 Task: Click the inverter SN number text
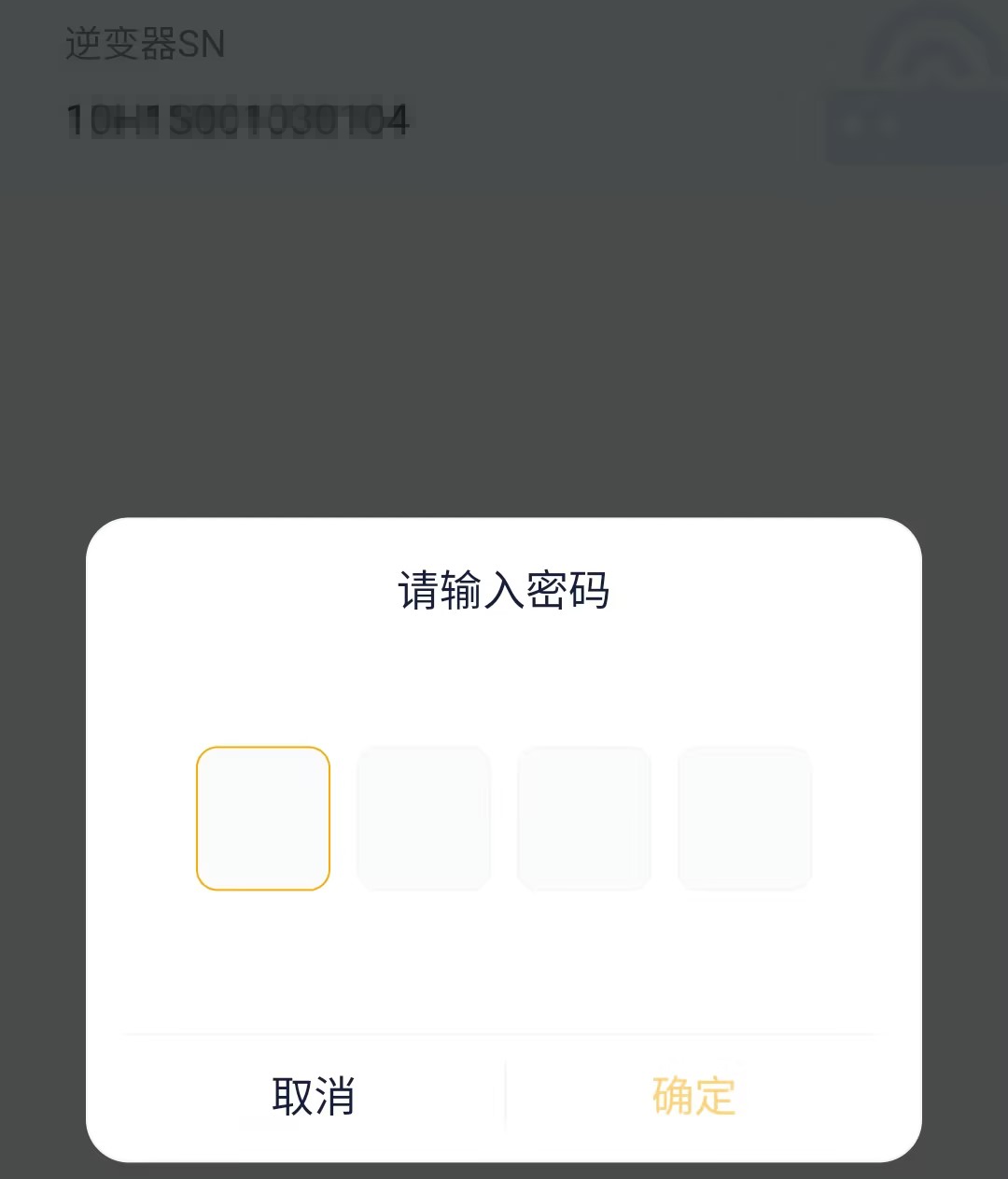tap(238, 119)
